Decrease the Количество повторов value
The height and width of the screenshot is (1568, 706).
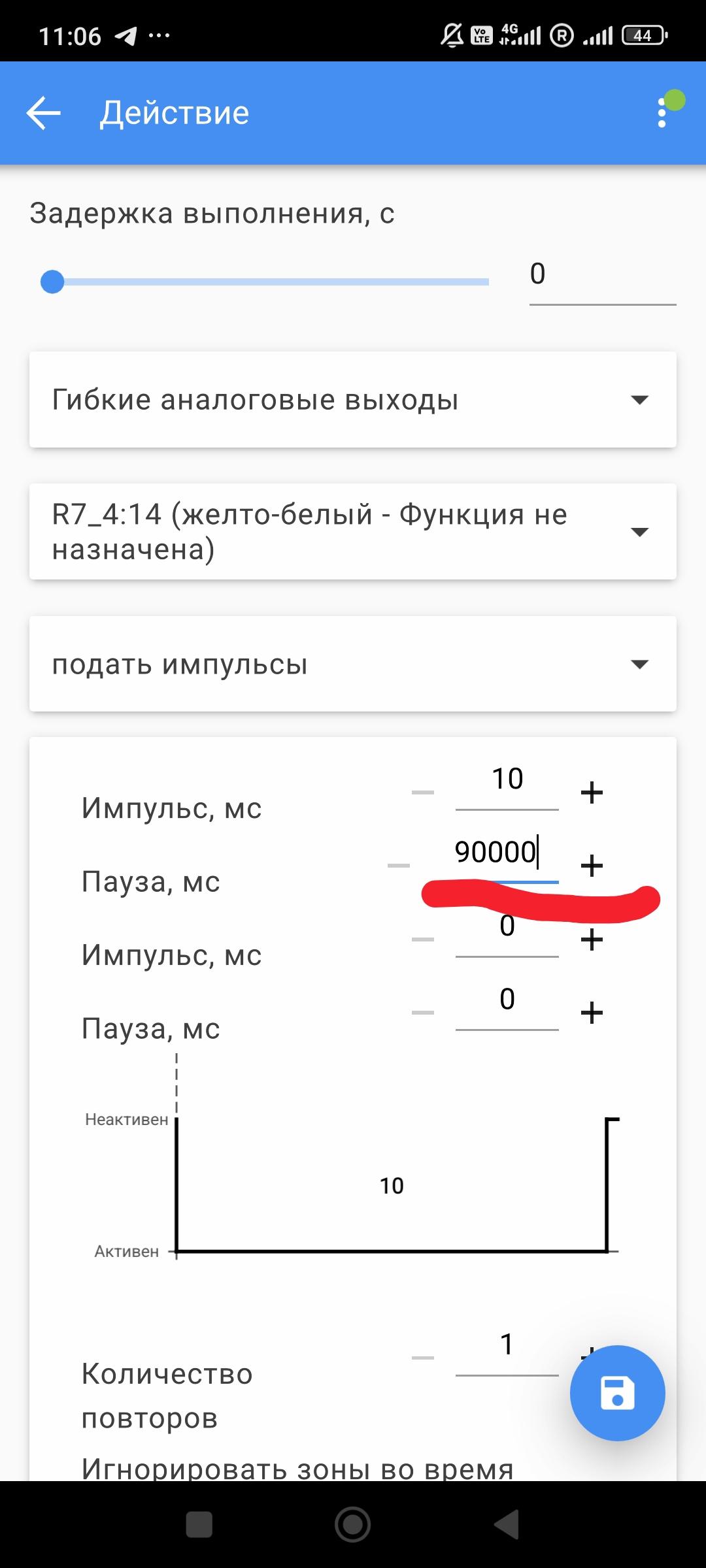pyautogui.click(x=423, y=1358)
